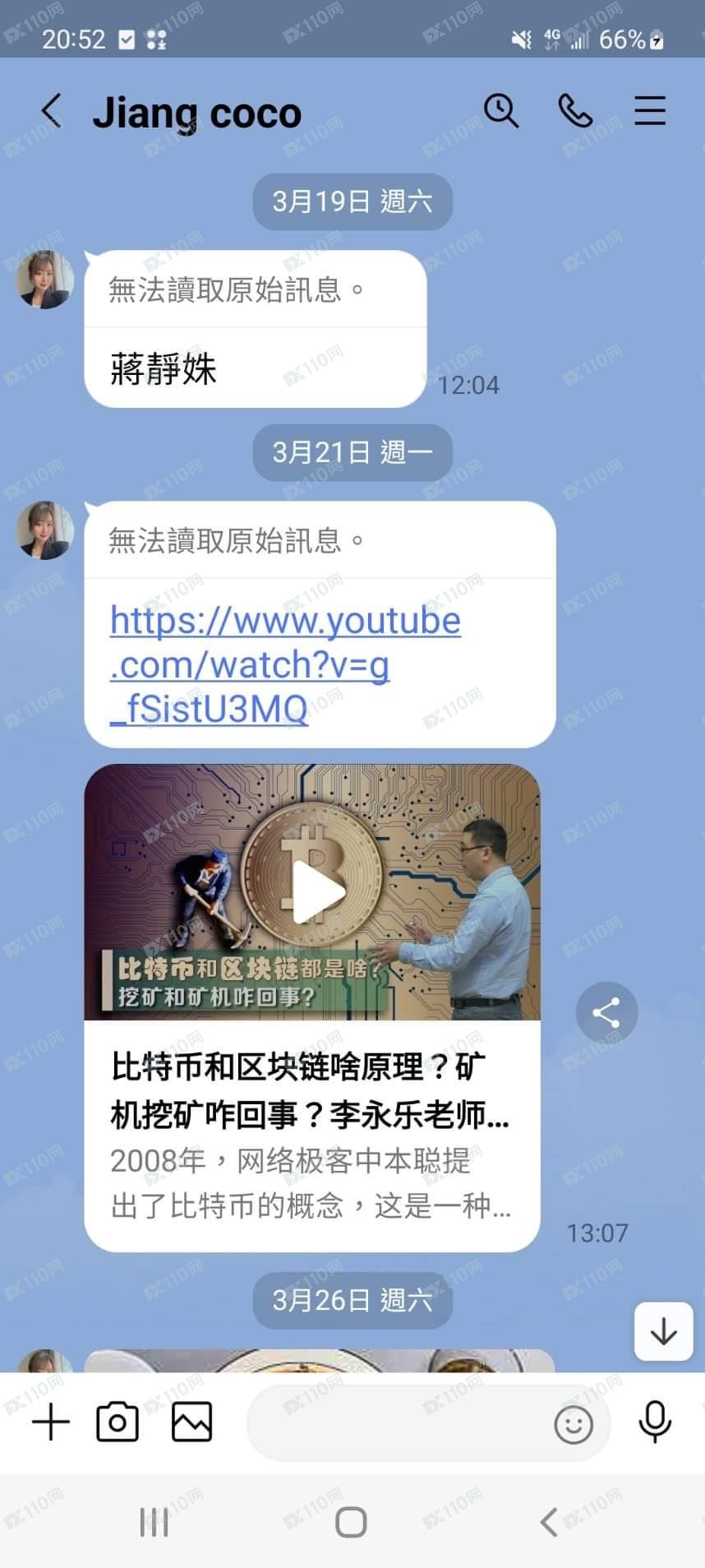Jump to the latest message
The image size is (705, 1568).
(x=663, y=1331)
